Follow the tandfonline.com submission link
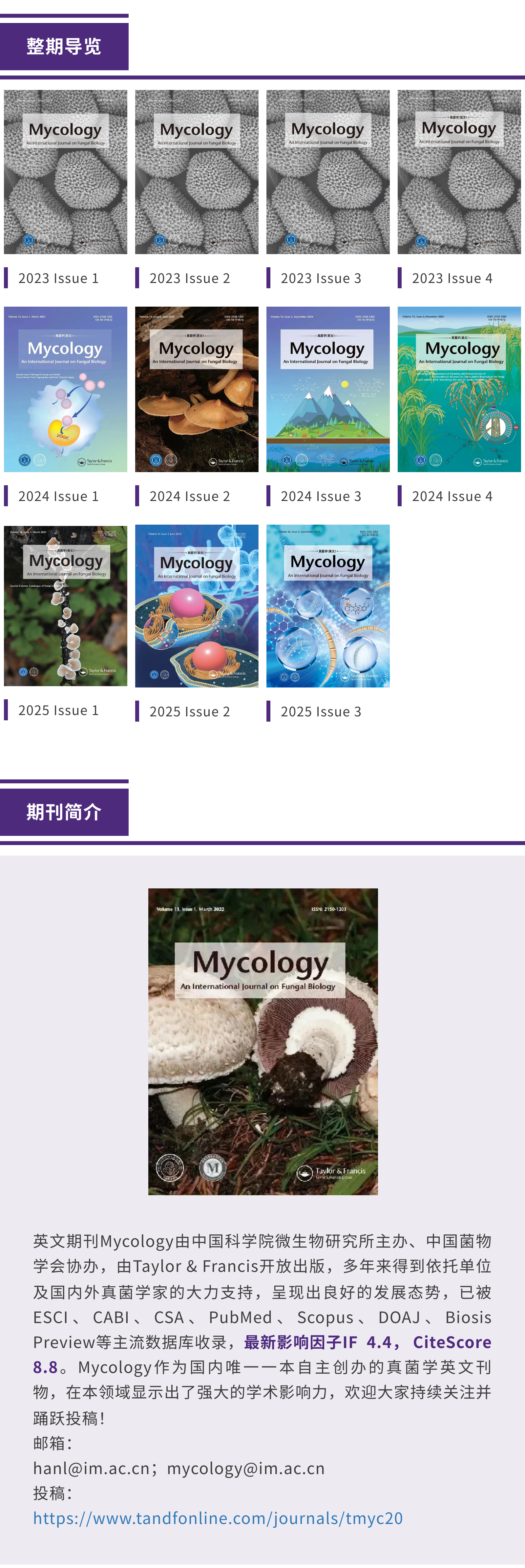Screen dimensions: 525x1568 218,1518
